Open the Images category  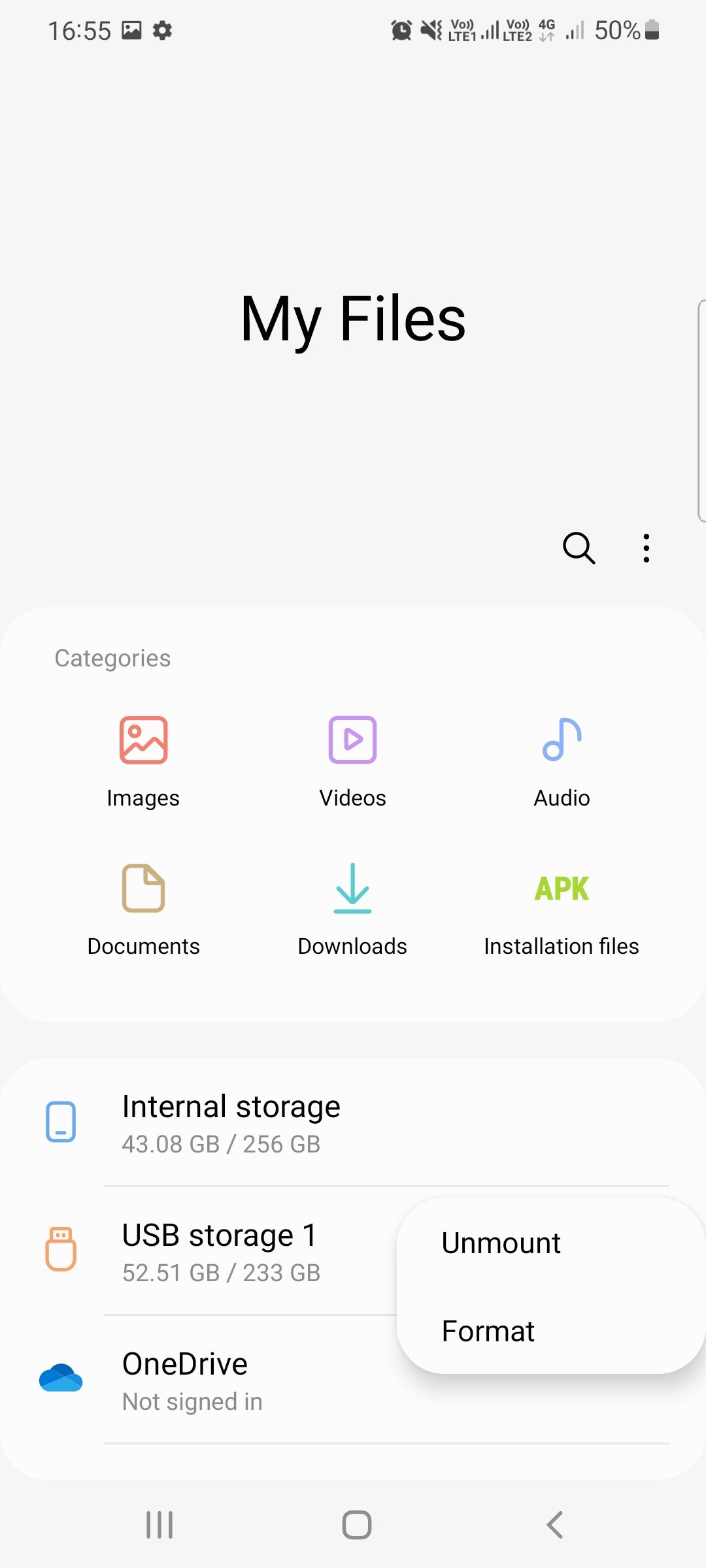tap(143, 761)
